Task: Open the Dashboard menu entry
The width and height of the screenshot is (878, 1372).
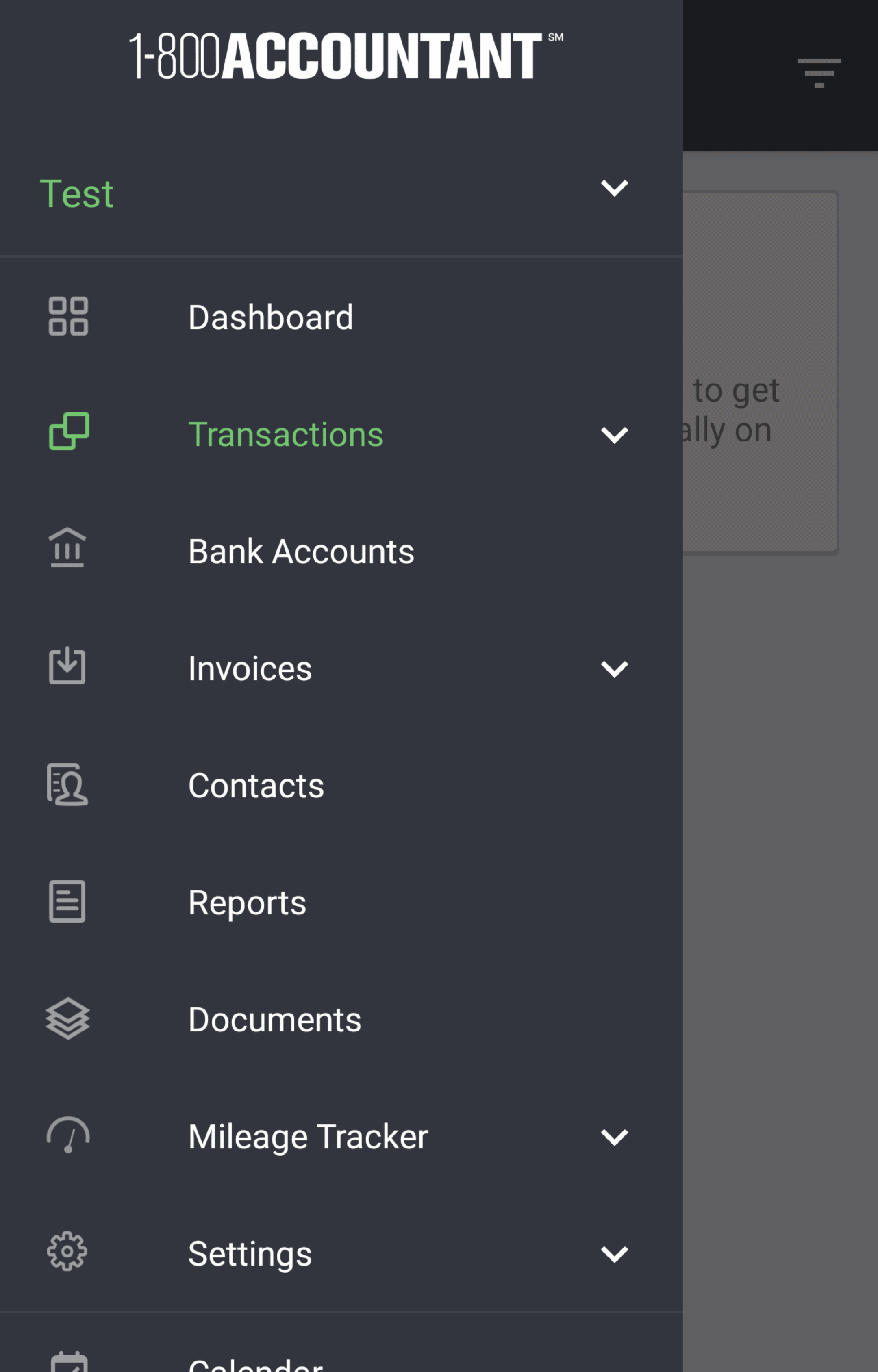Action: click(x=271, y=317)
